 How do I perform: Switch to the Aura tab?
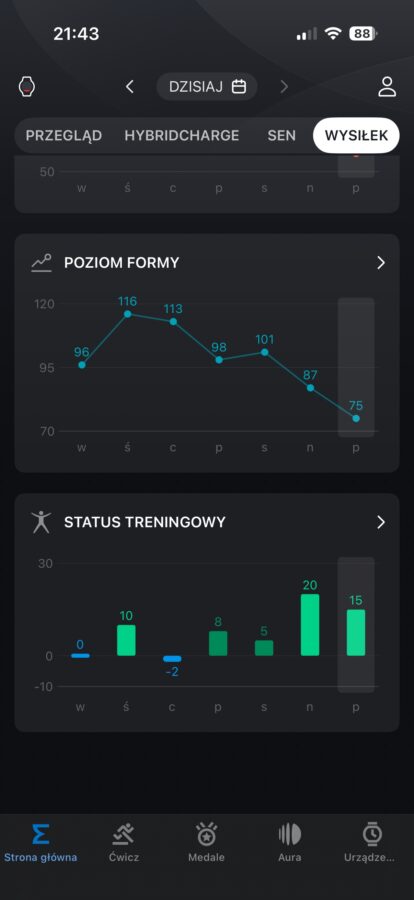[x=289, y=843]
